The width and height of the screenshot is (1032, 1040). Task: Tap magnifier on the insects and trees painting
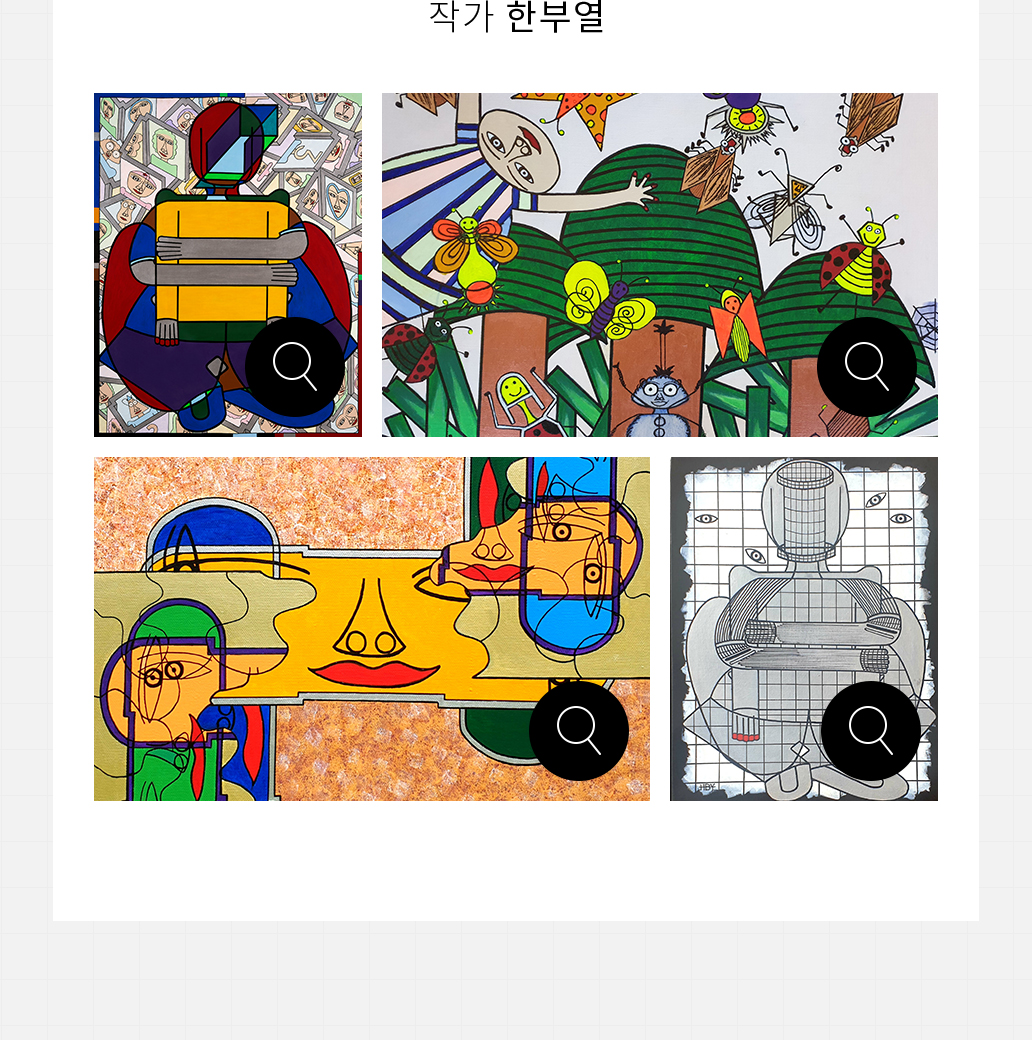(867, 367)
